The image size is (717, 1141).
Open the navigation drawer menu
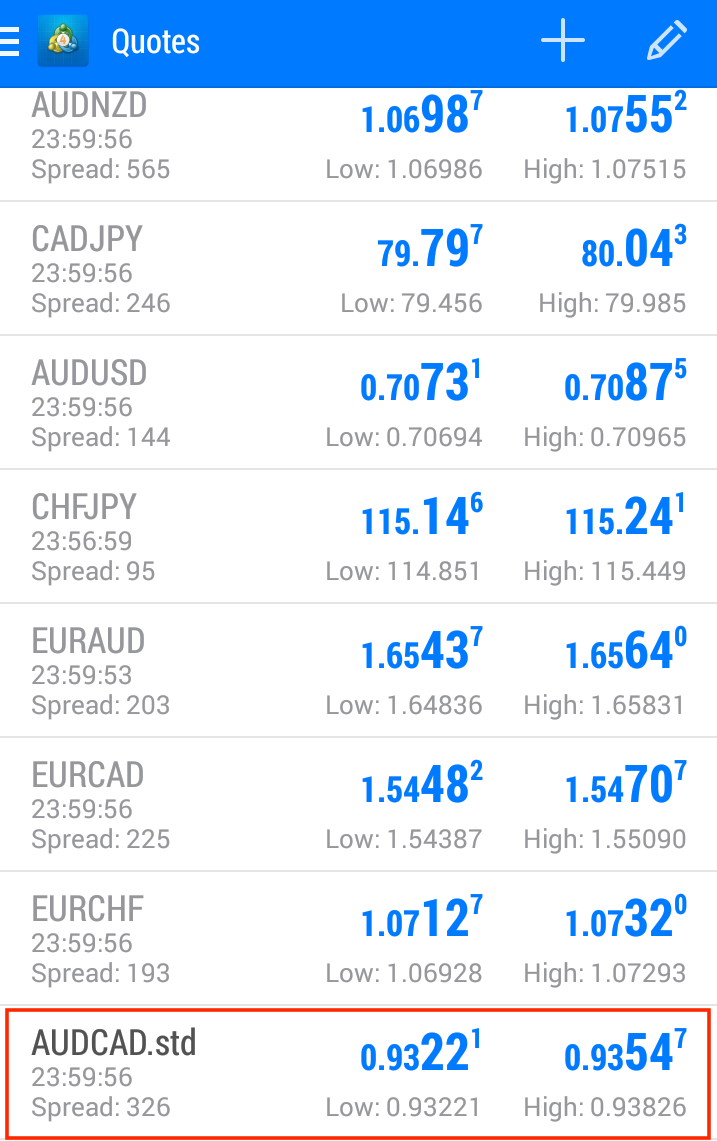tap(10, 42)
